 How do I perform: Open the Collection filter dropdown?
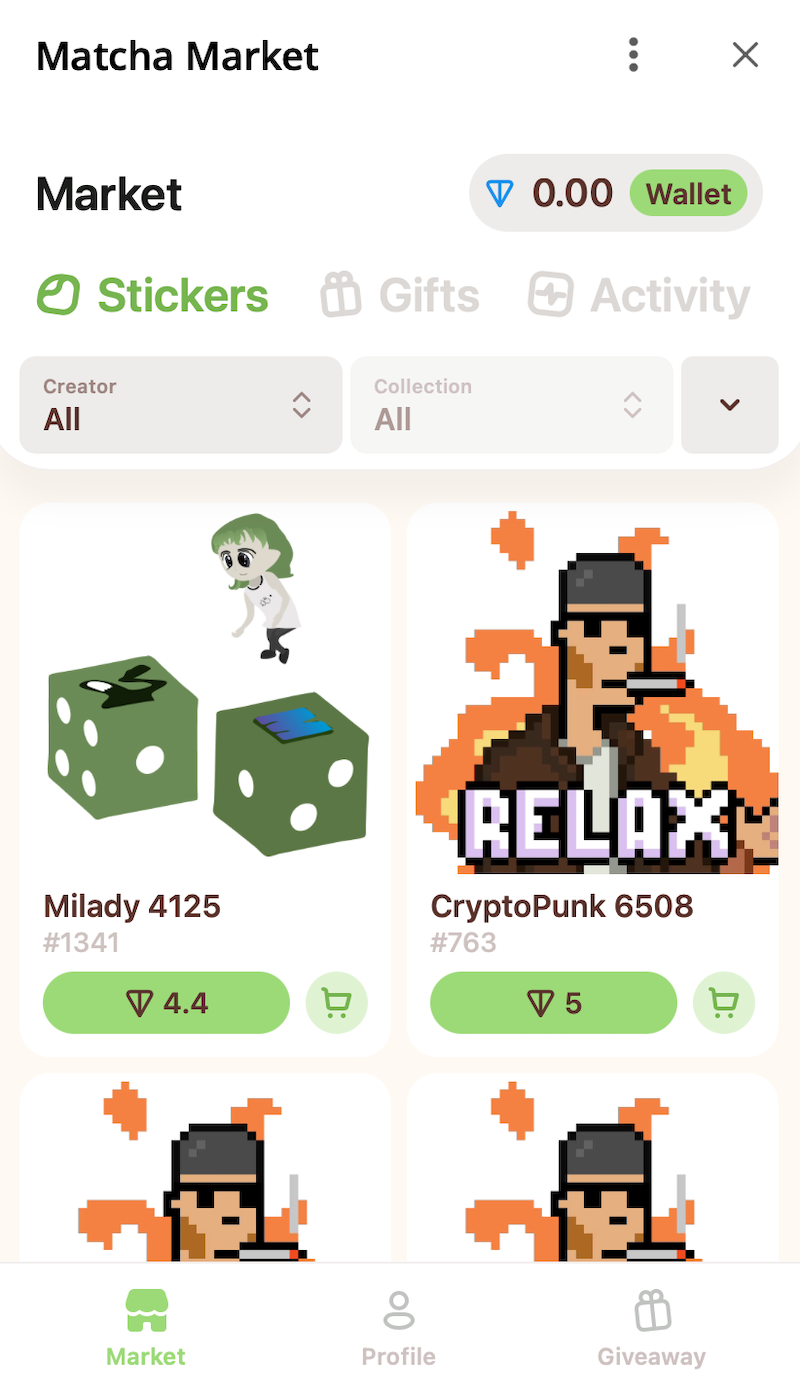pyautogui.click(x=511, y=405)
